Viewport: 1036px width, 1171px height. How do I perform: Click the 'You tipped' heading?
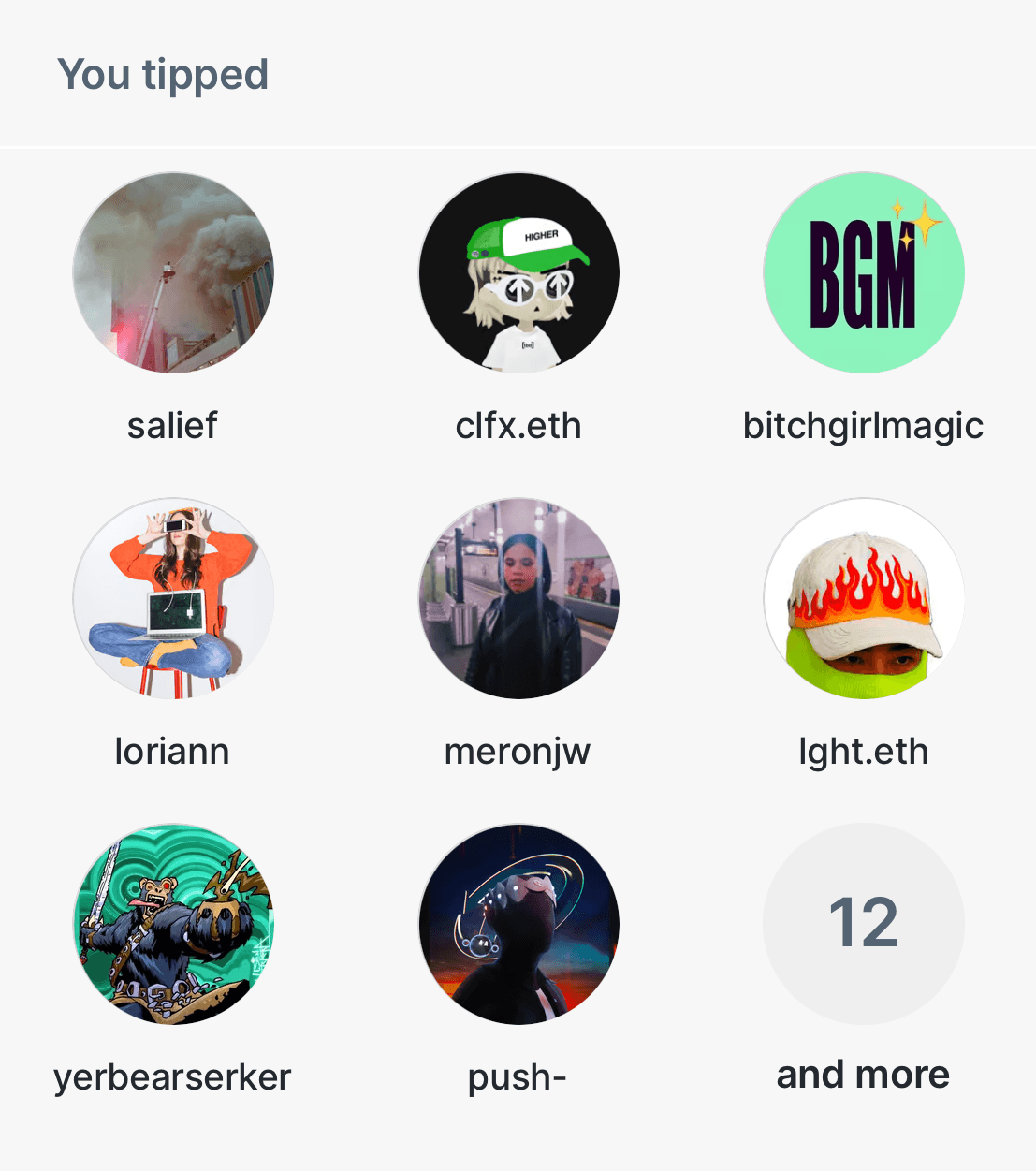coord(164,75)
